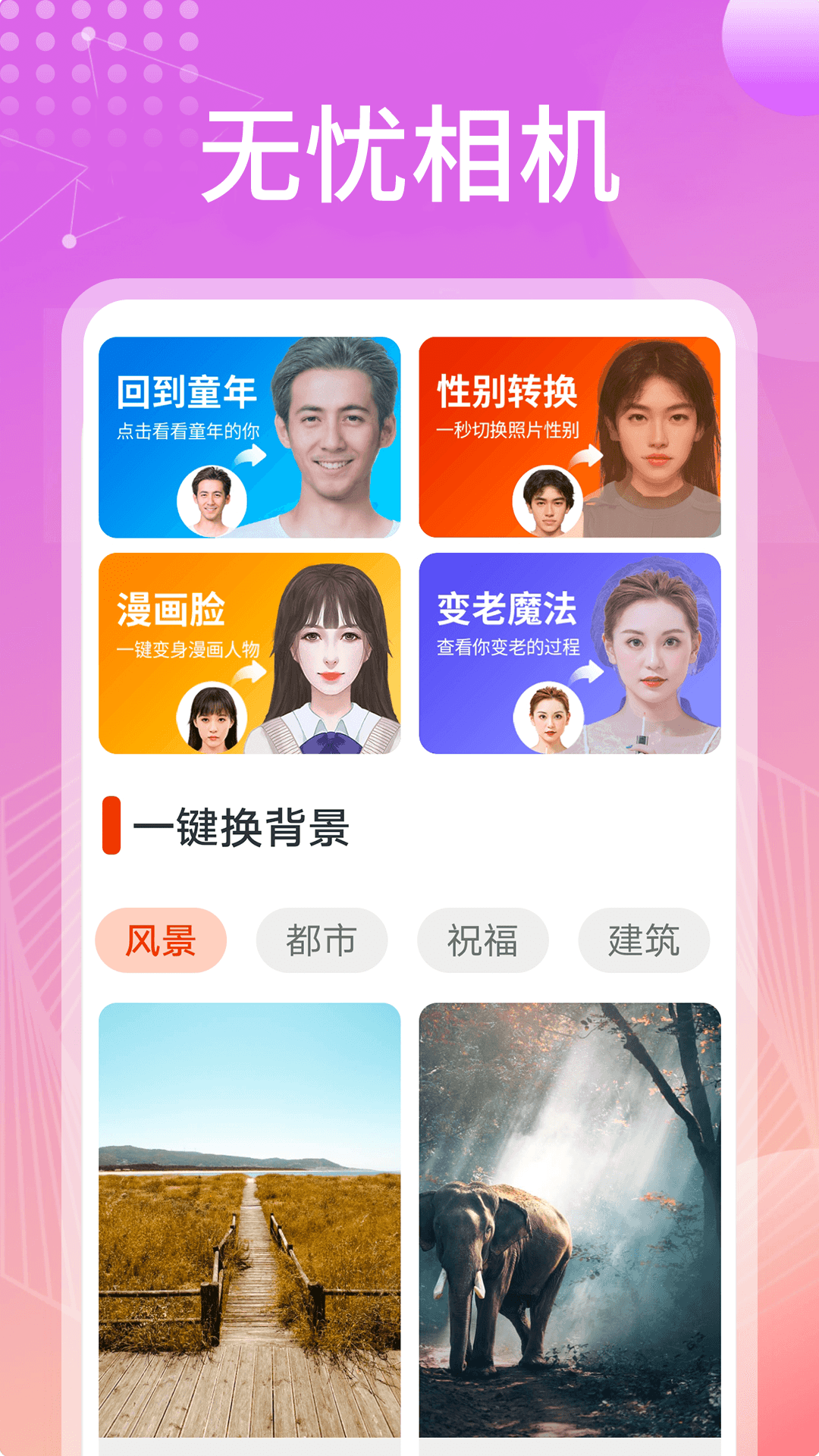Open the 回到童年 childhood photo feature

click(250, 436)
